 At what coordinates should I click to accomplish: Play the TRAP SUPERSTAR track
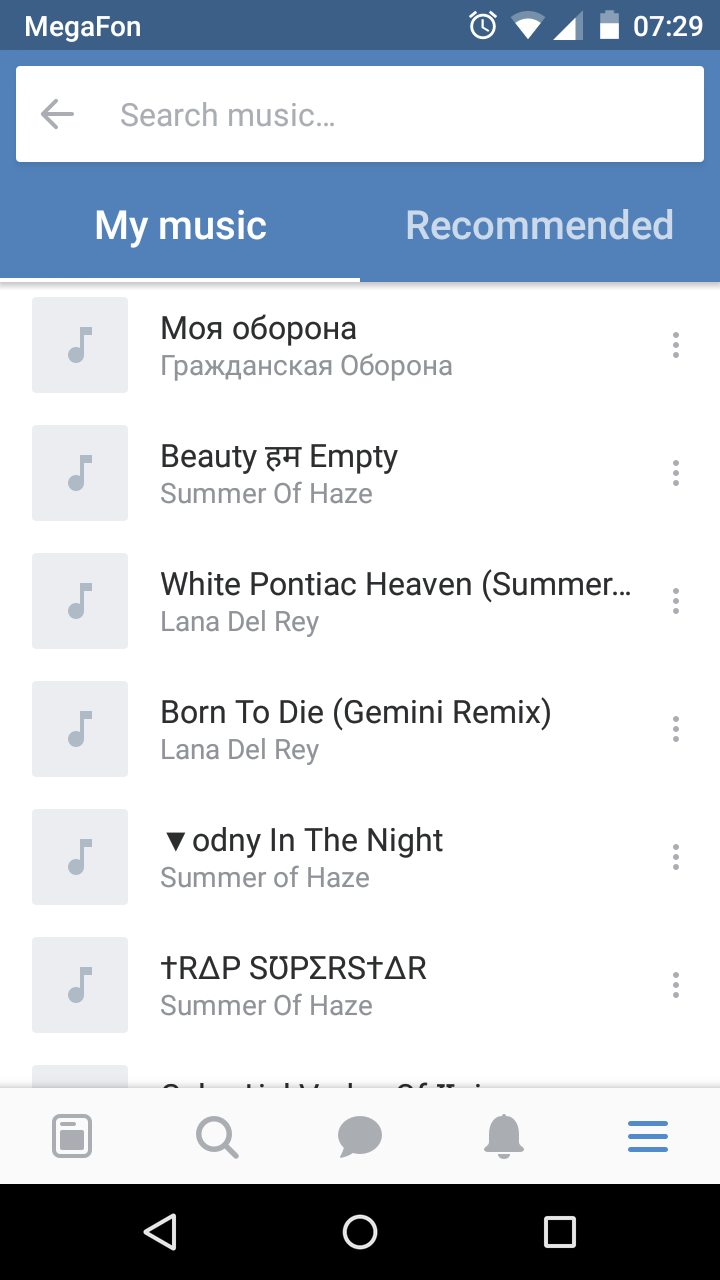[x=340, y=985]
